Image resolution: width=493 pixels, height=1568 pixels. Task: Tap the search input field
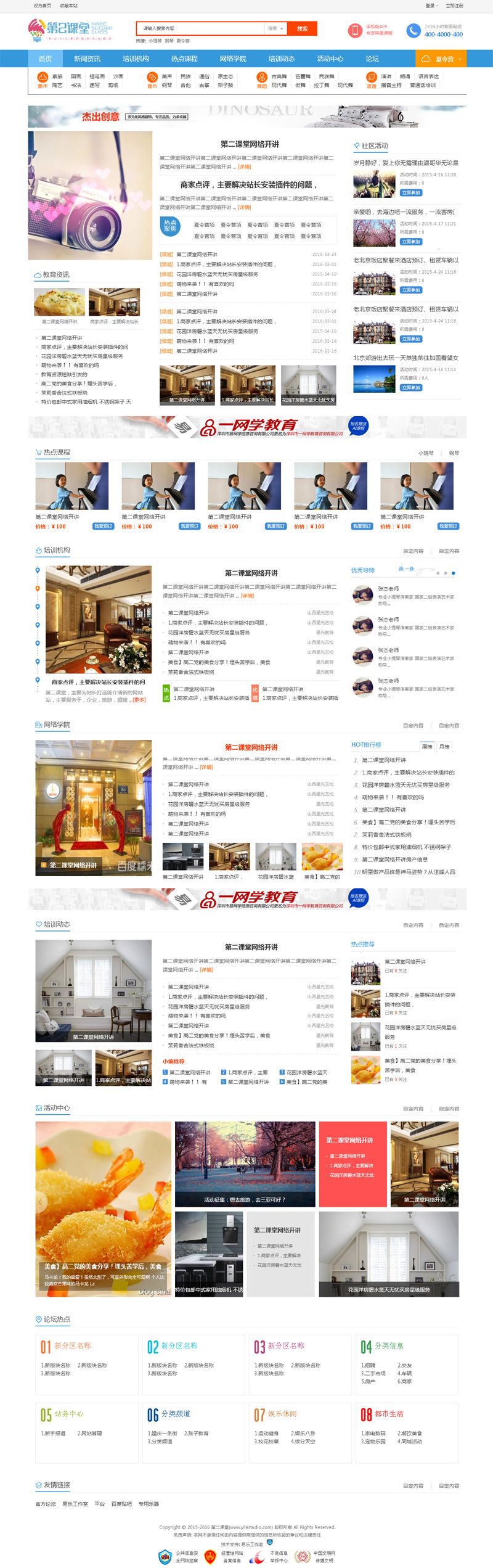click(x=200, y=28)
